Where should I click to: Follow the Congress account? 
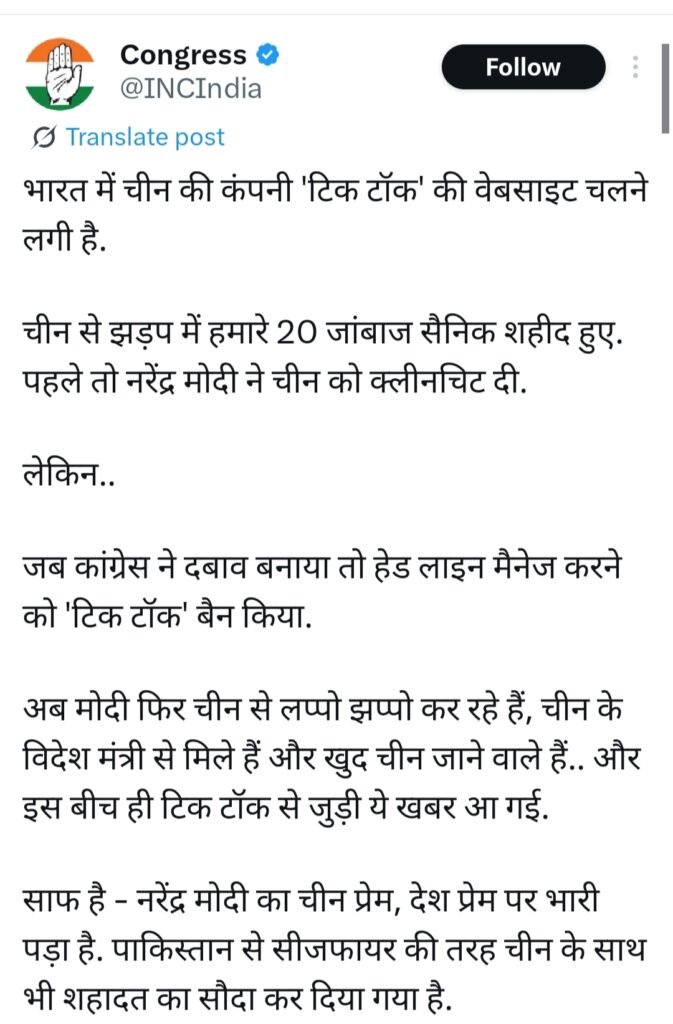coord(523,68)
